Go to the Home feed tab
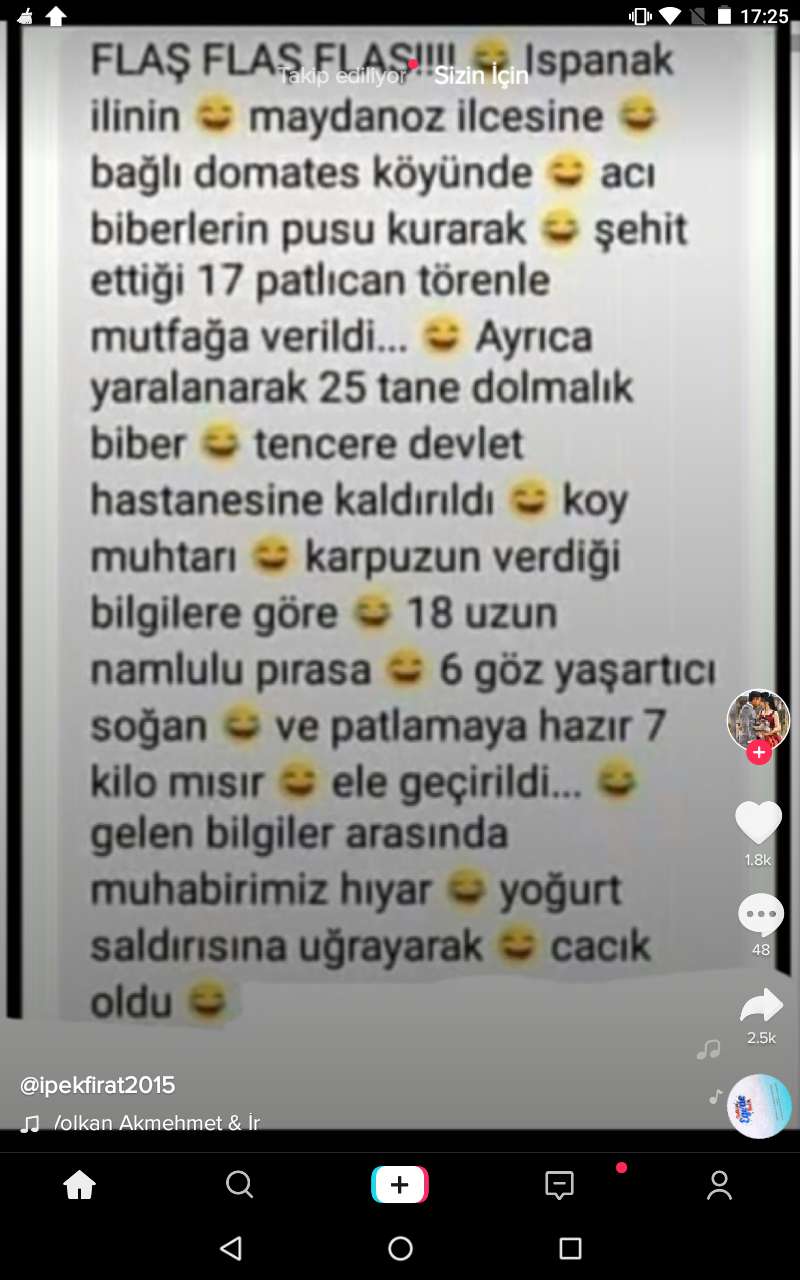Image resolution: width=800 pixels, height=1280 pixels. (80, 1185)
